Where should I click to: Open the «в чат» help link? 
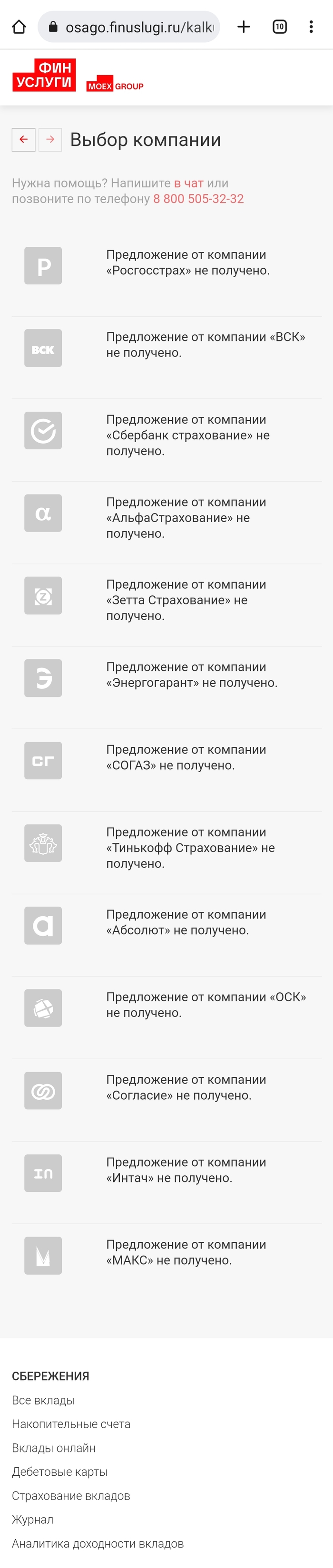click(x=188, y=183)
